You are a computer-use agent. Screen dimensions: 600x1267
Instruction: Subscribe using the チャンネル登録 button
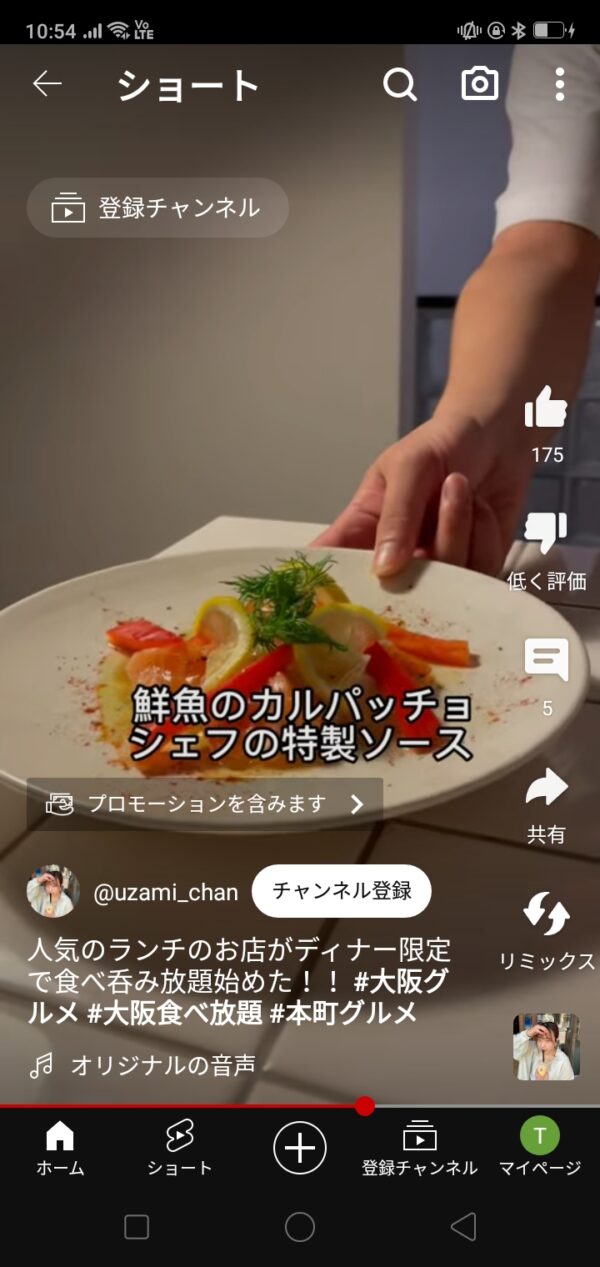tap(341, 891)
